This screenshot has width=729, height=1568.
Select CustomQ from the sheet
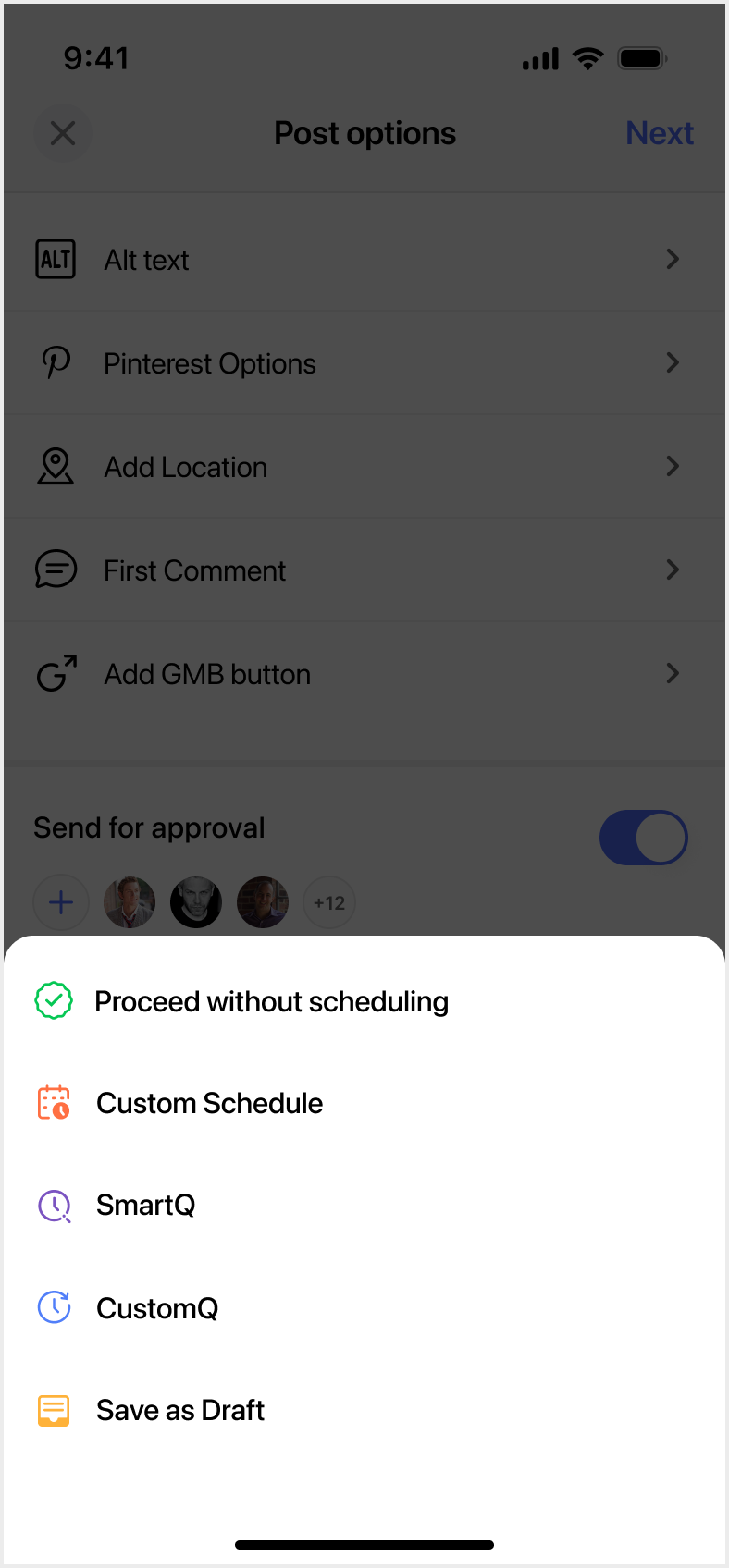(157, 1308)
